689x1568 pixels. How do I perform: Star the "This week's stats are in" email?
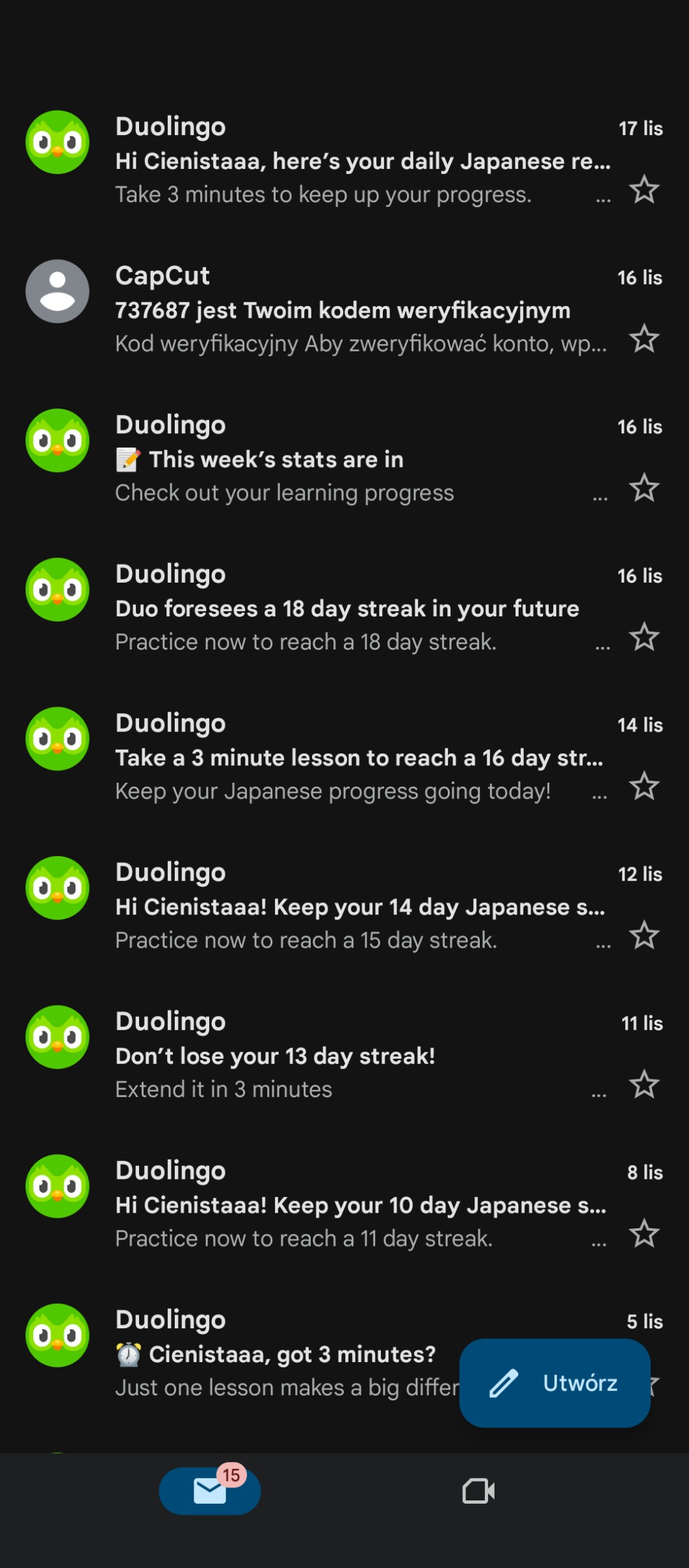pyautogui.click(x=644, y=488)
